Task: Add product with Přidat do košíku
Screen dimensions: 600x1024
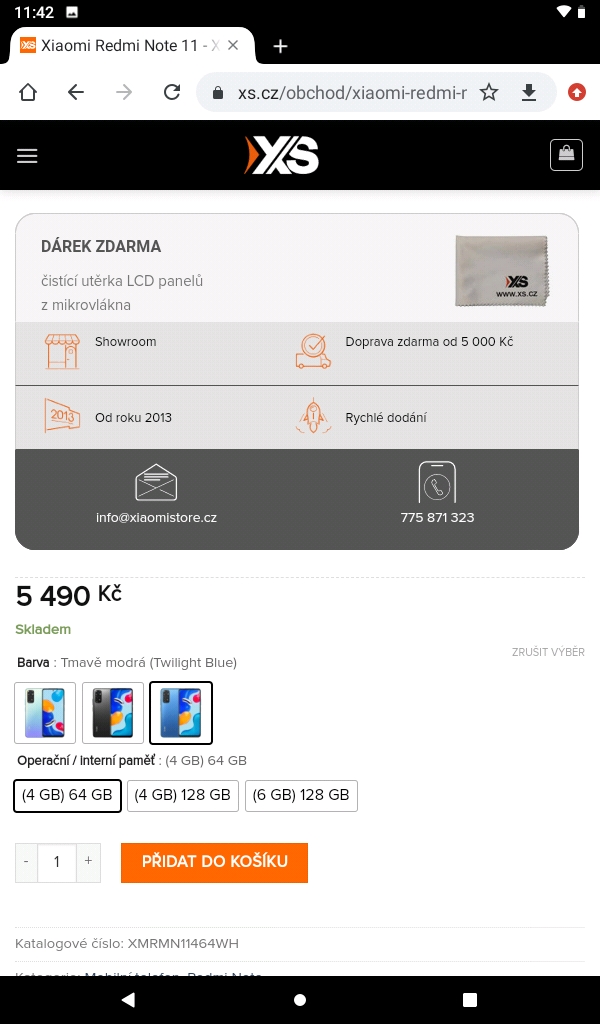Action: (x=214, y=862)
